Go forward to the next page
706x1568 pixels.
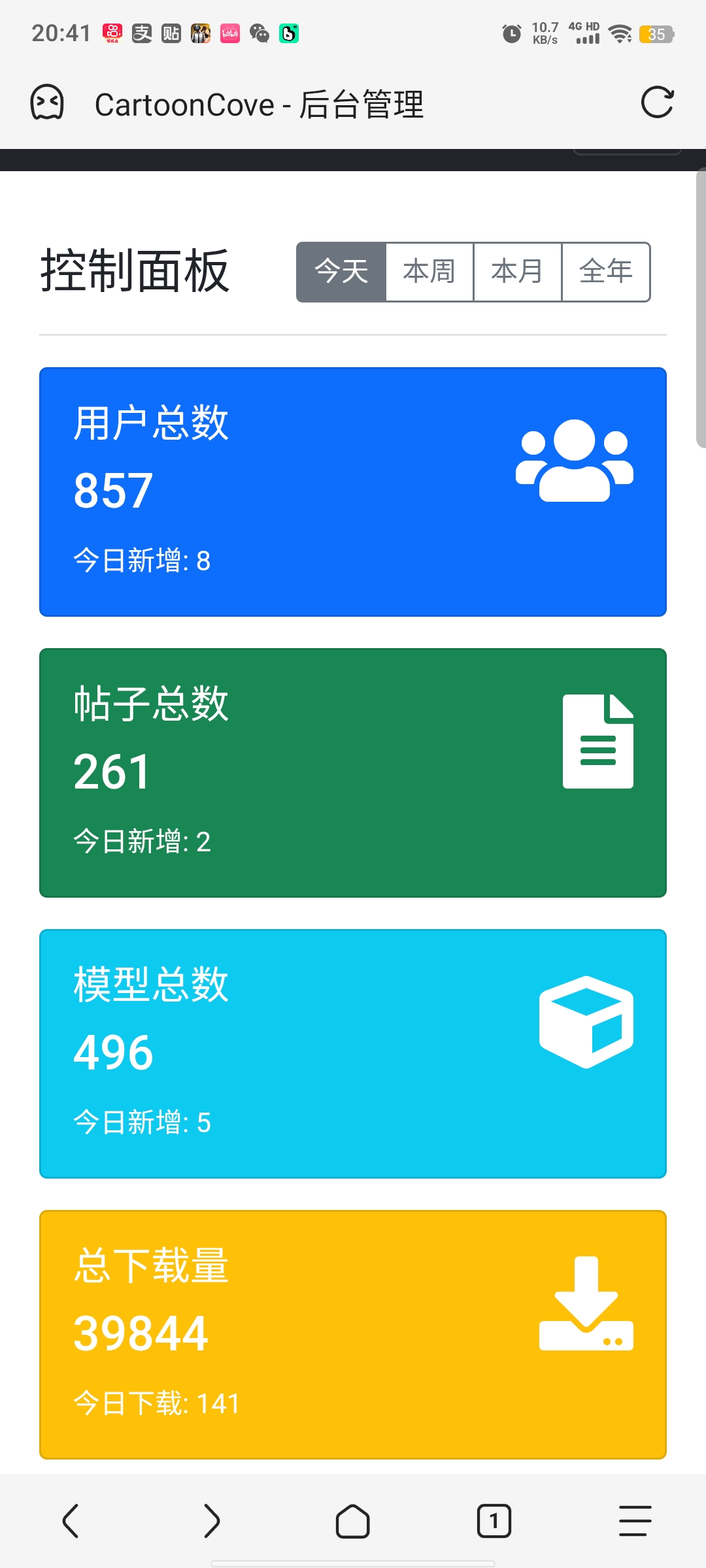click(x=212, y=1521)
